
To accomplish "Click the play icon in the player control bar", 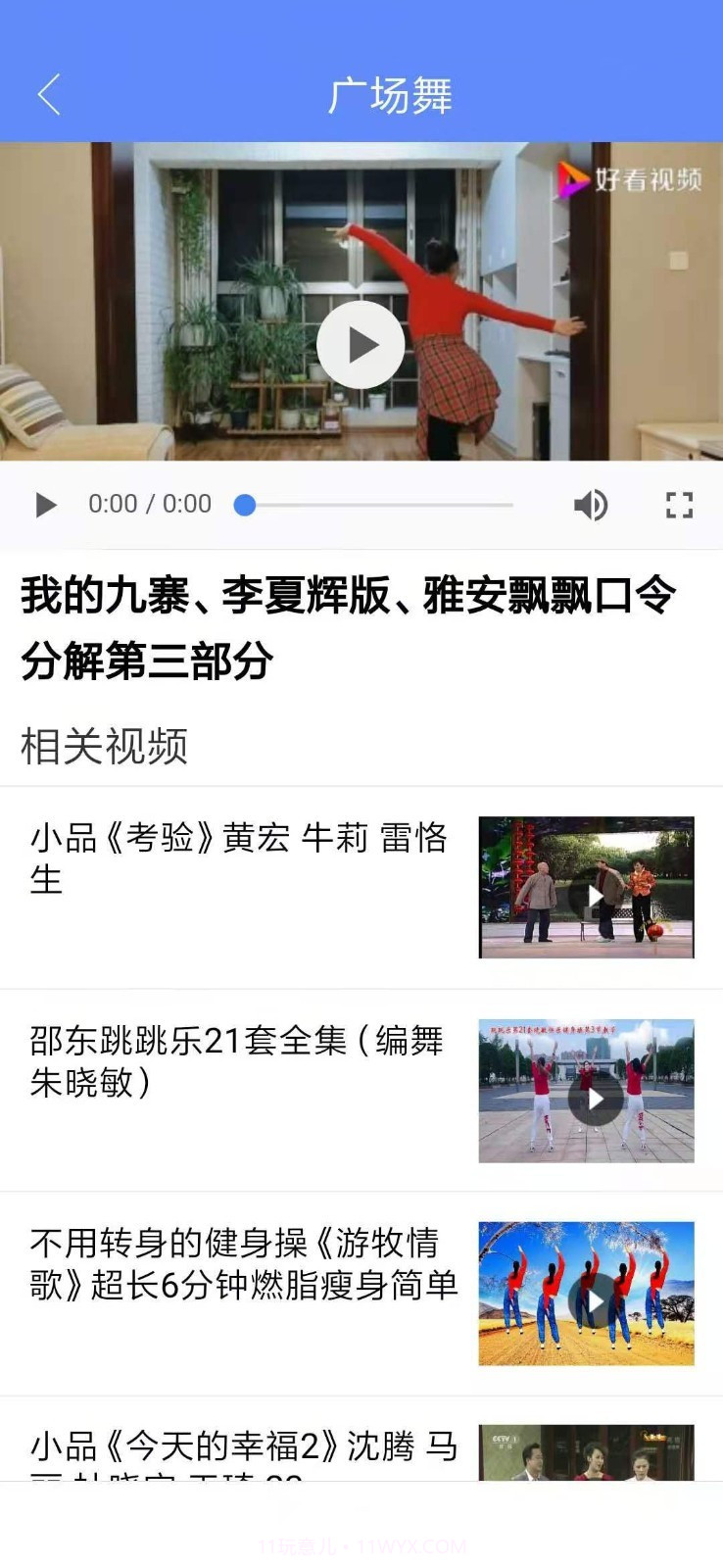I will 45,504.
